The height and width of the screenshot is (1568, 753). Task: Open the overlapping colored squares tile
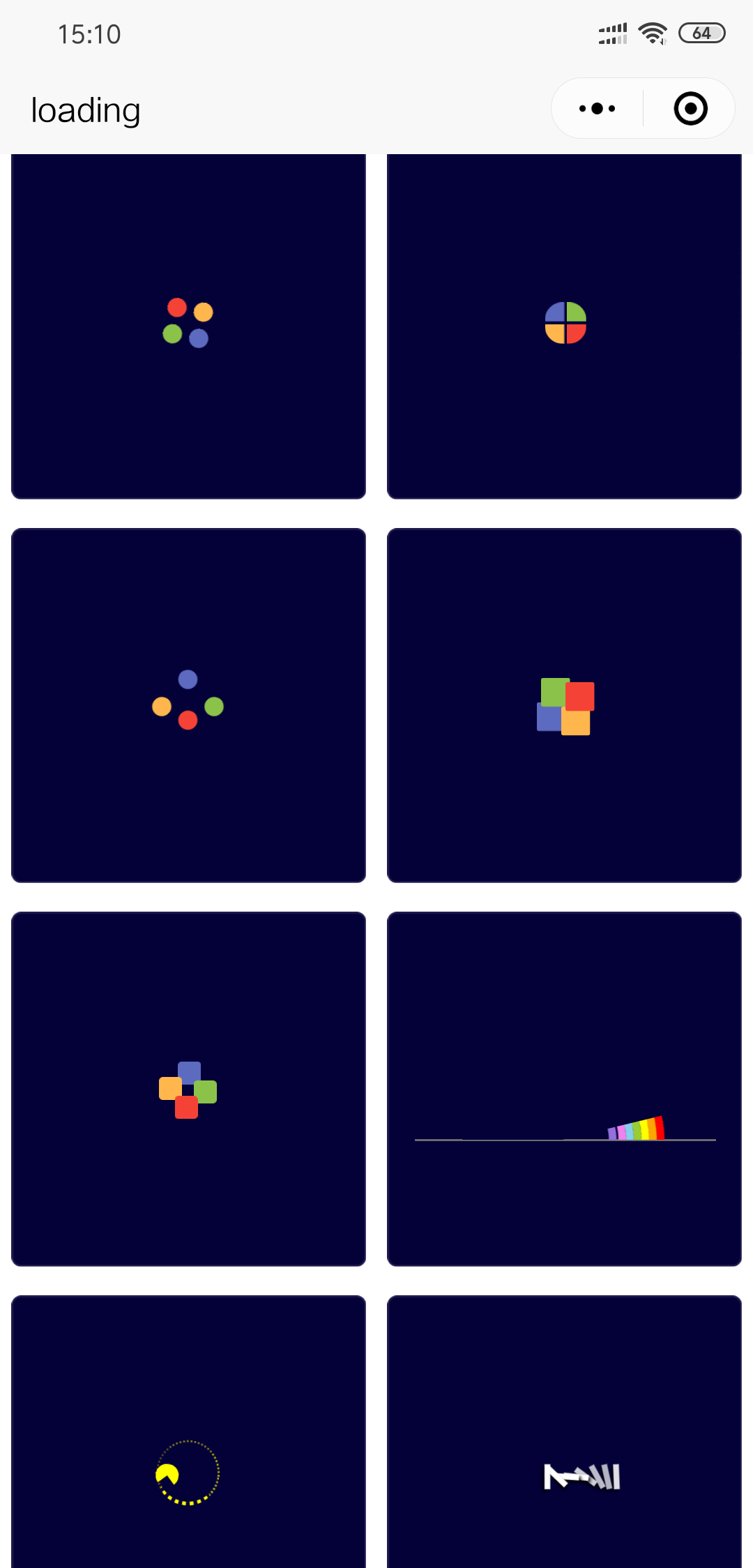point(564,704)
